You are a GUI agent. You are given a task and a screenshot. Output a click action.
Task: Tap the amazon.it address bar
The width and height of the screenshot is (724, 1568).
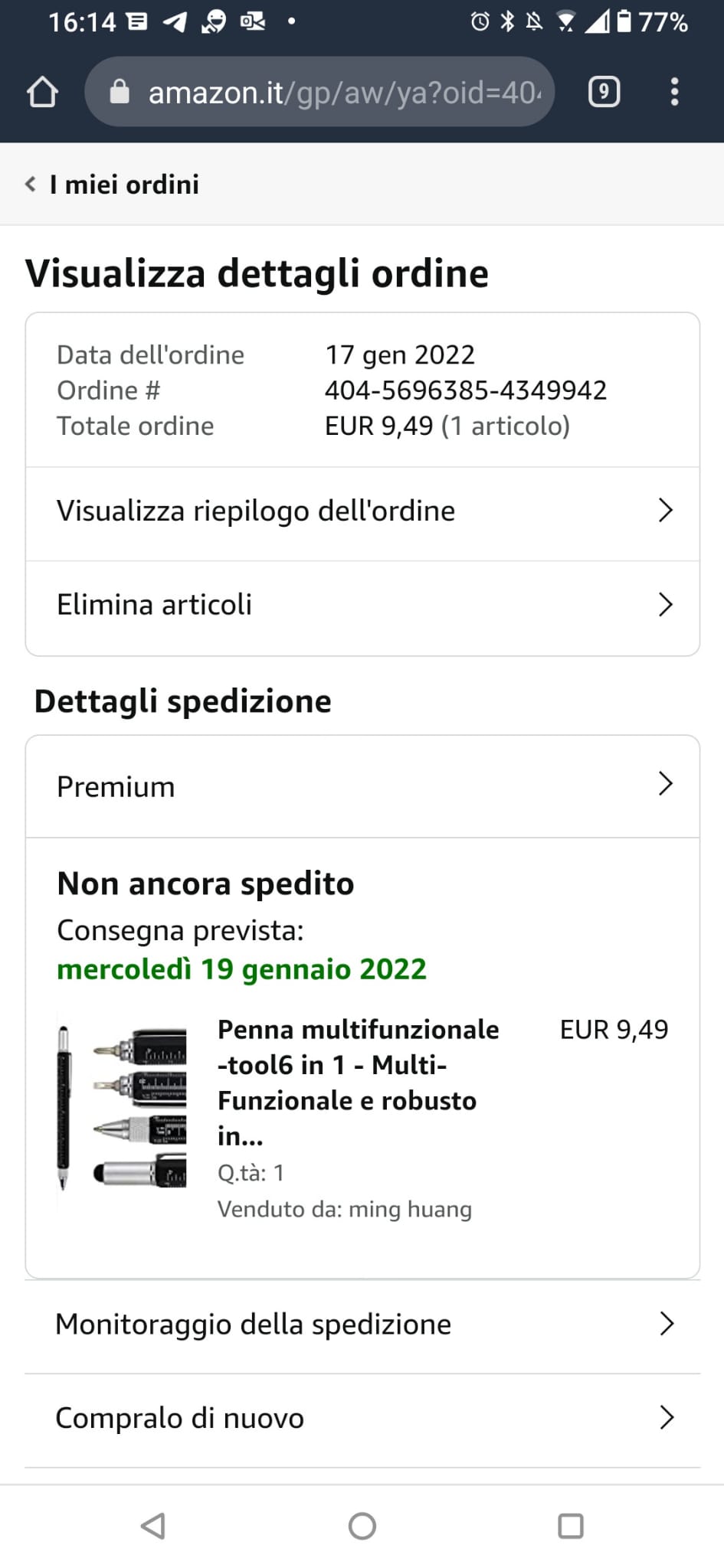coord(322,92)
